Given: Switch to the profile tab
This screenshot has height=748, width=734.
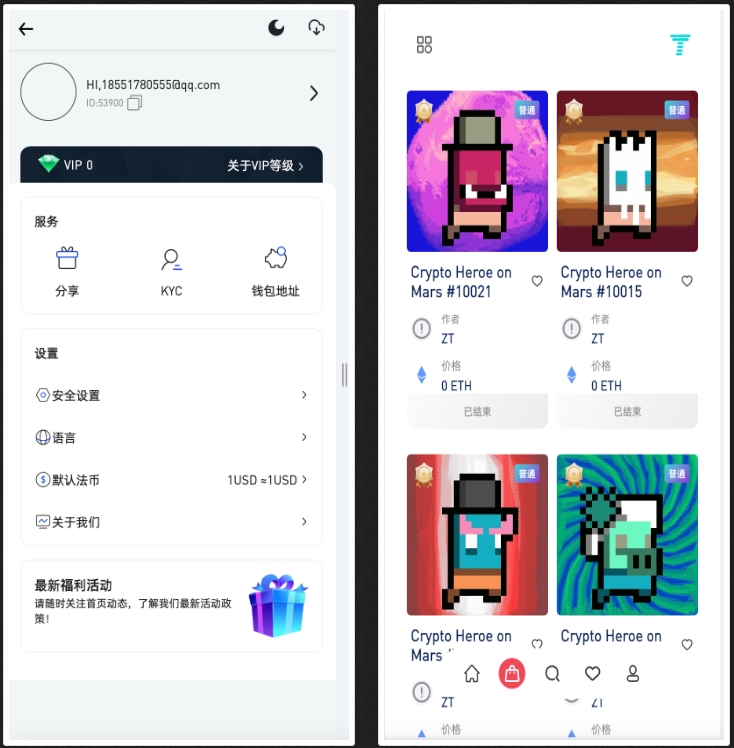Looking at the screenshot, I should pos(632,674).
